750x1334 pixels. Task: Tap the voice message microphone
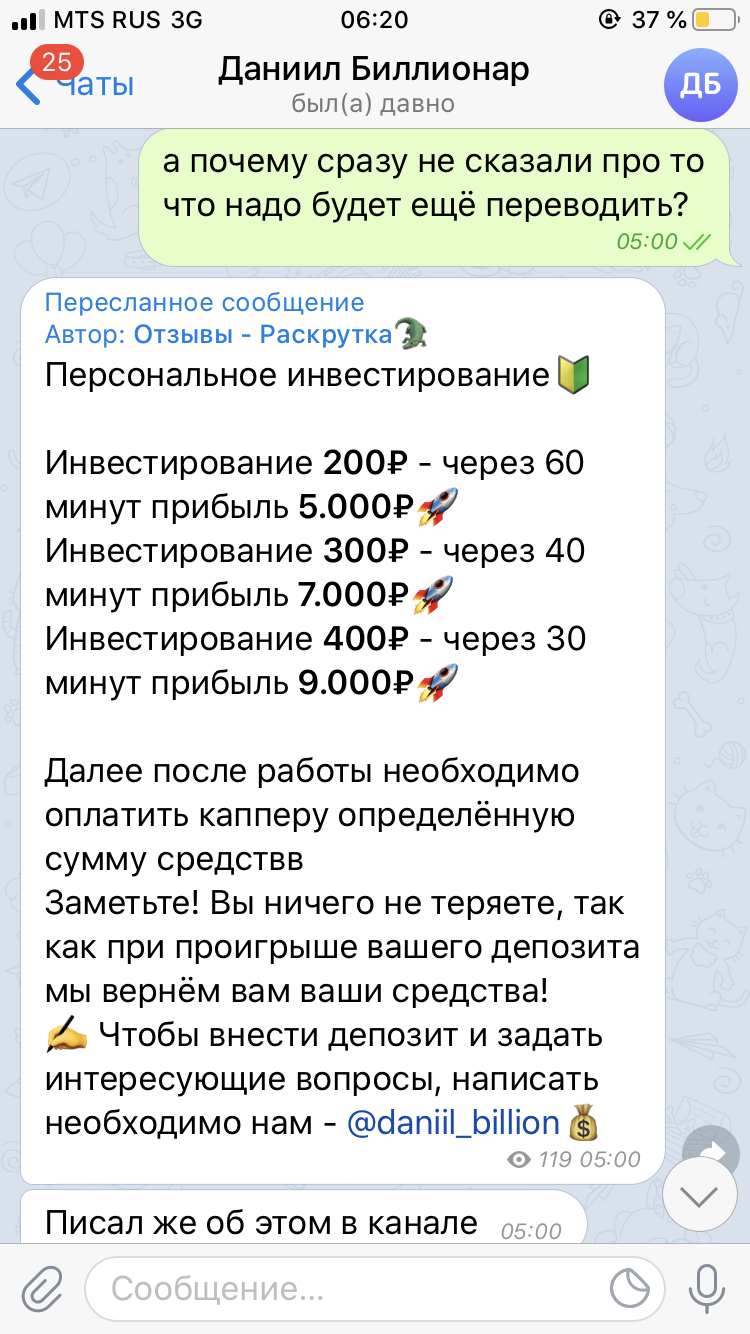tap(707, 1288)
